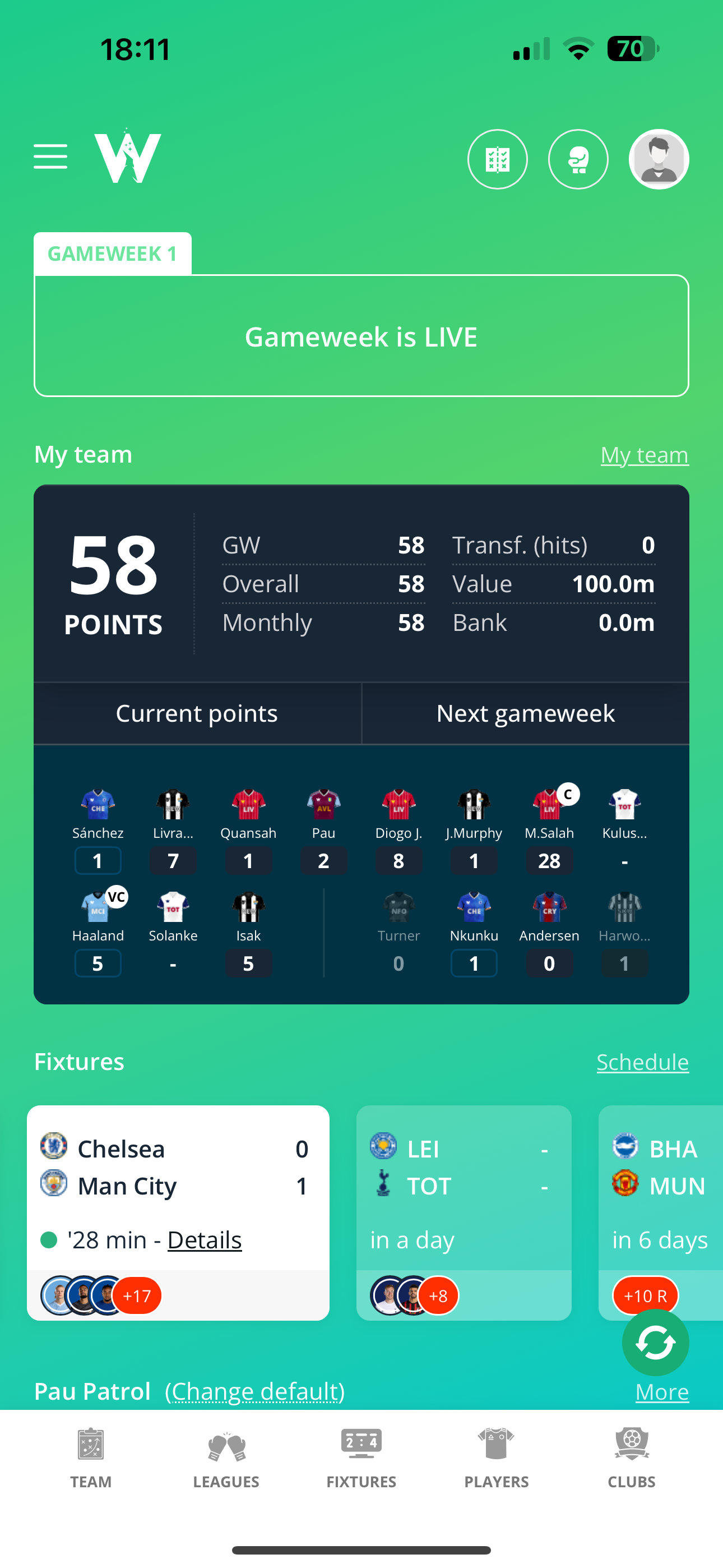The image size is (723, 1568).
Task: Open the user profile avatar
Action: tap(659, 159)
